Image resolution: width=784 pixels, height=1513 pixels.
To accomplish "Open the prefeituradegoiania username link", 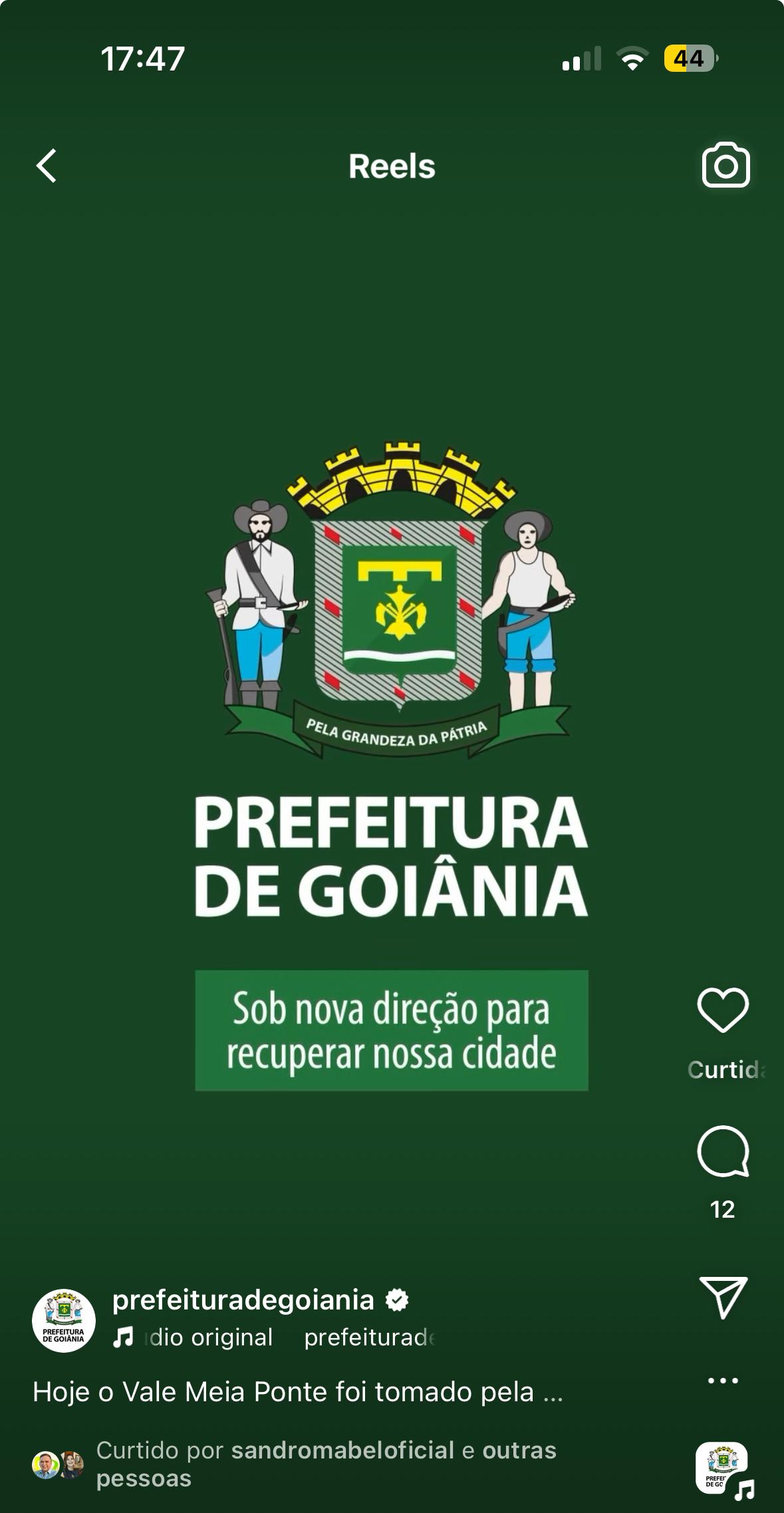I will point(243,1300).
